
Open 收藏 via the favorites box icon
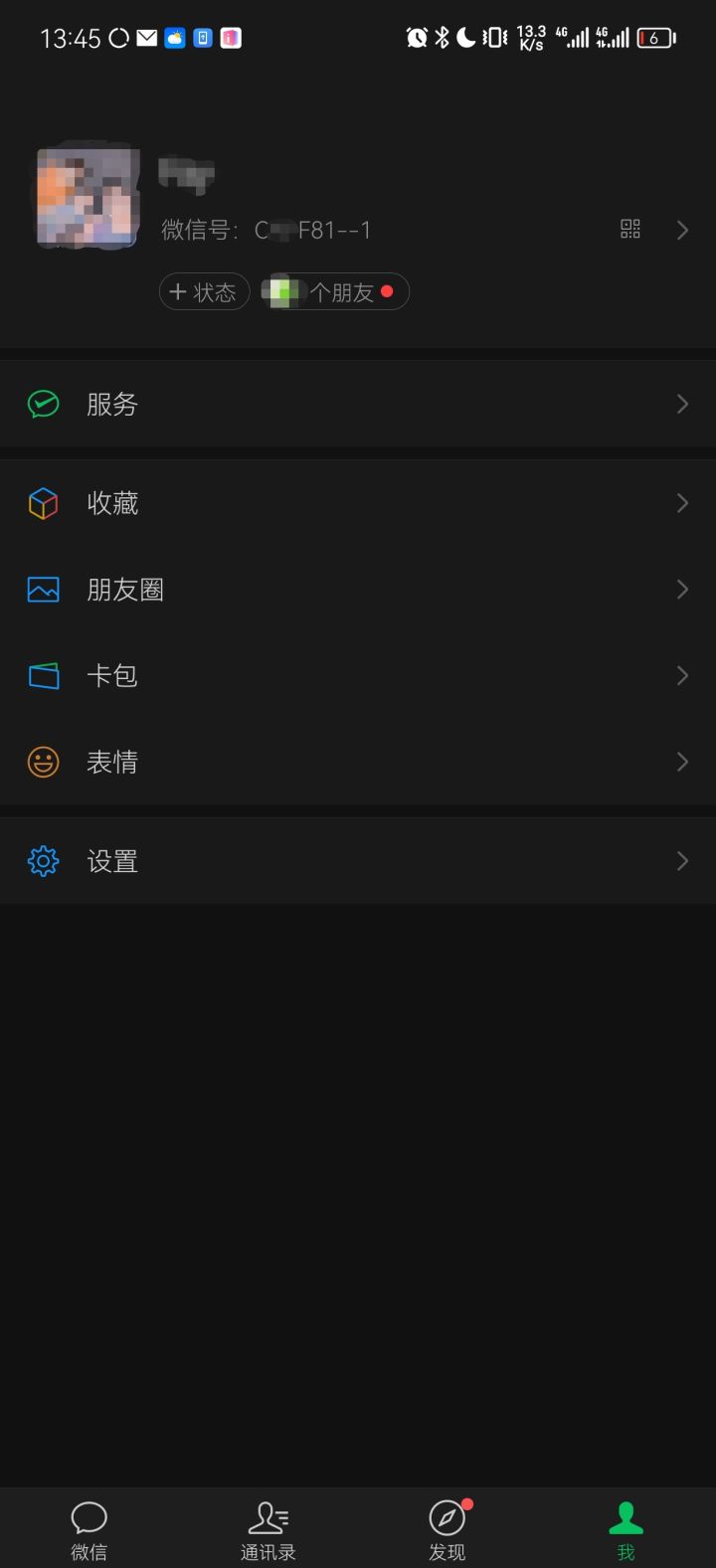click(x=44, y=503)
